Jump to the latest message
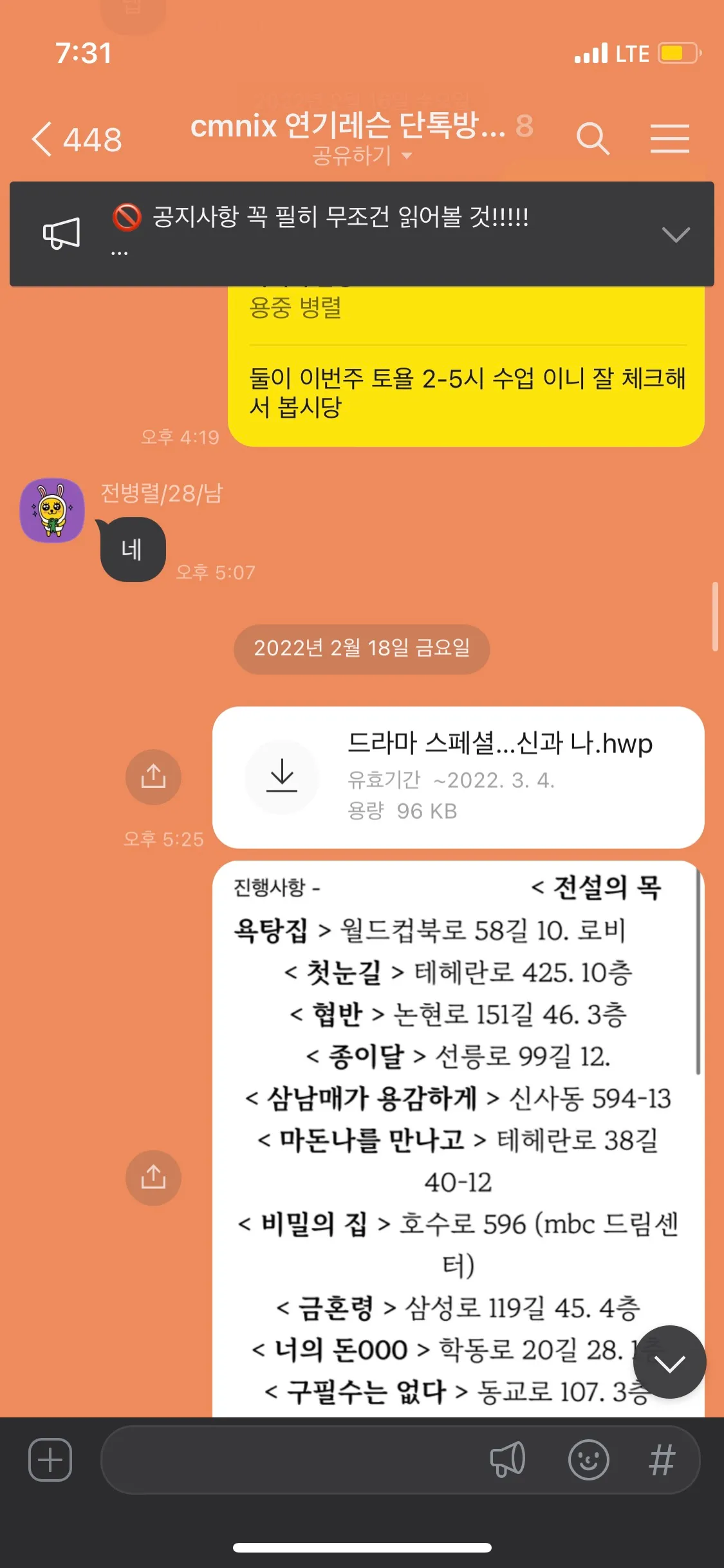The height and width of the screenshot is (1568, 724). pos(669,1362)
